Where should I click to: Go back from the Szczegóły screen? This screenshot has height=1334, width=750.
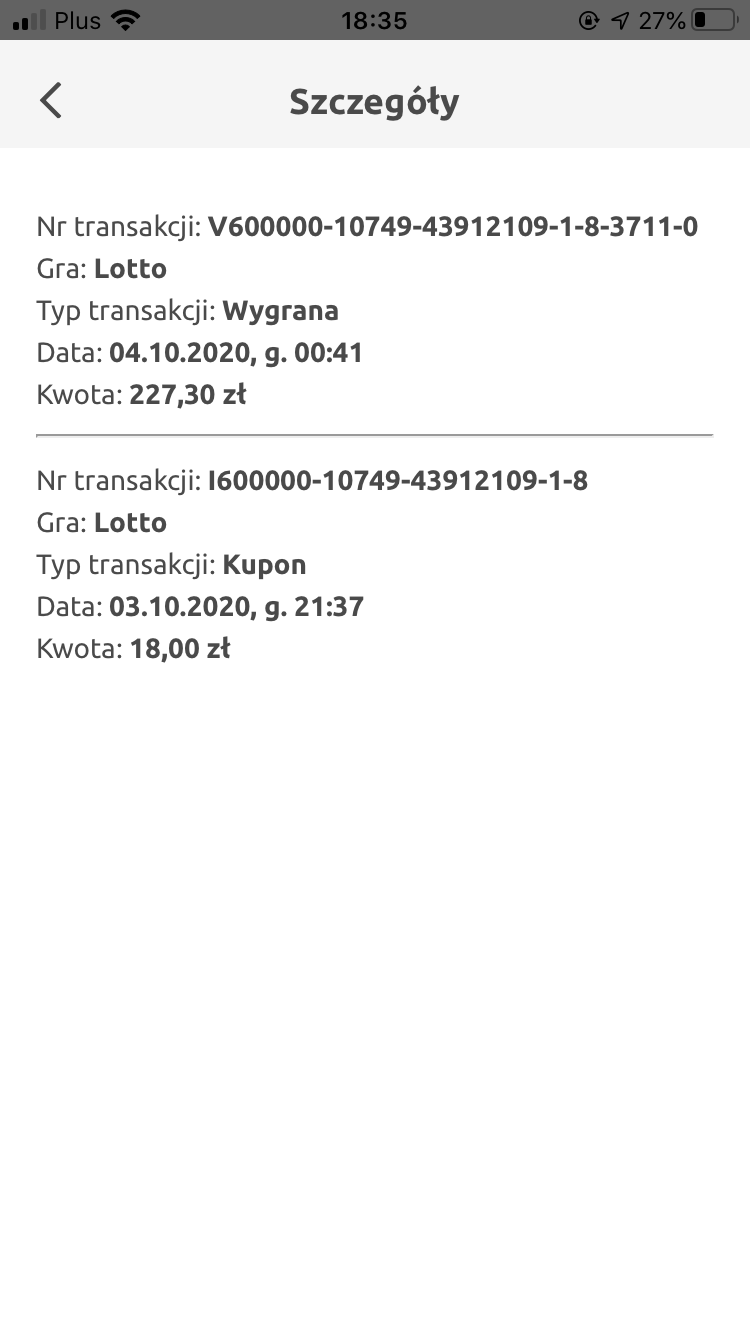tap(51, 100)
